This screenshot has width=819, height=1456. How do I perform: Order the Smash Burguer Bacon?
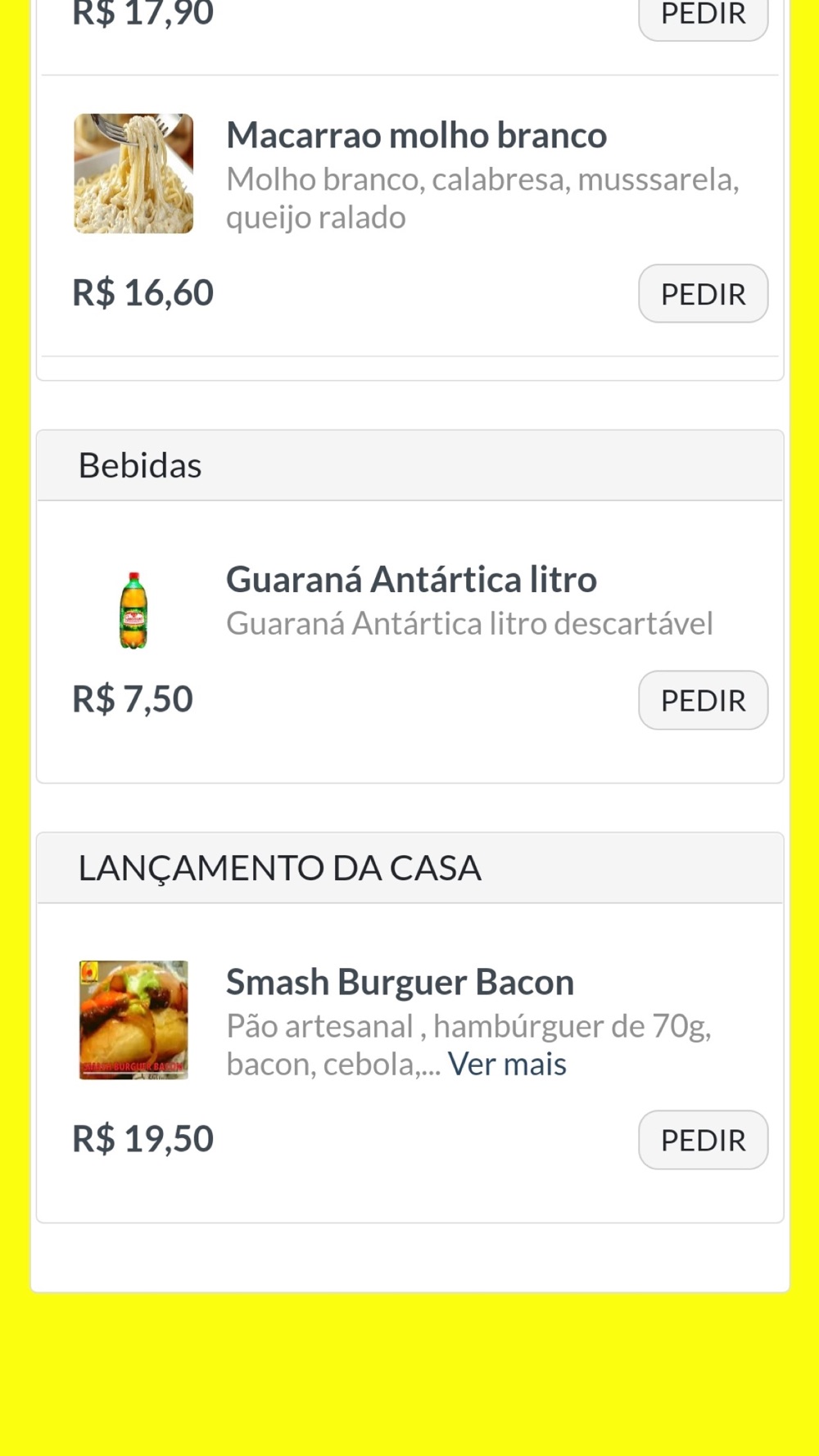(703, 1140)
